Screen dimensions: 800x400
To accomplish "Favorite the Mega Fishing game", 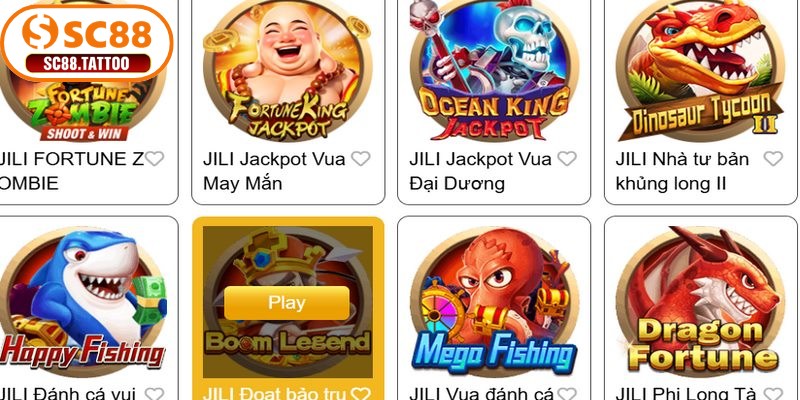I will [x=567, y=394].
